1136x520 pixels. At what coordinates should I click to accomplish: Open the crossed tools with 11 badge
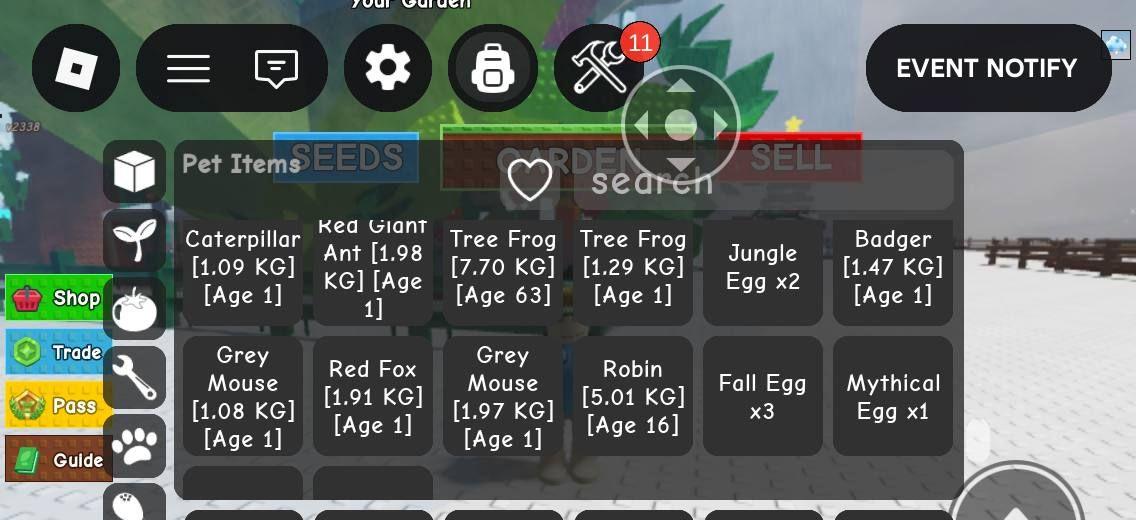[x=599, y=68]
